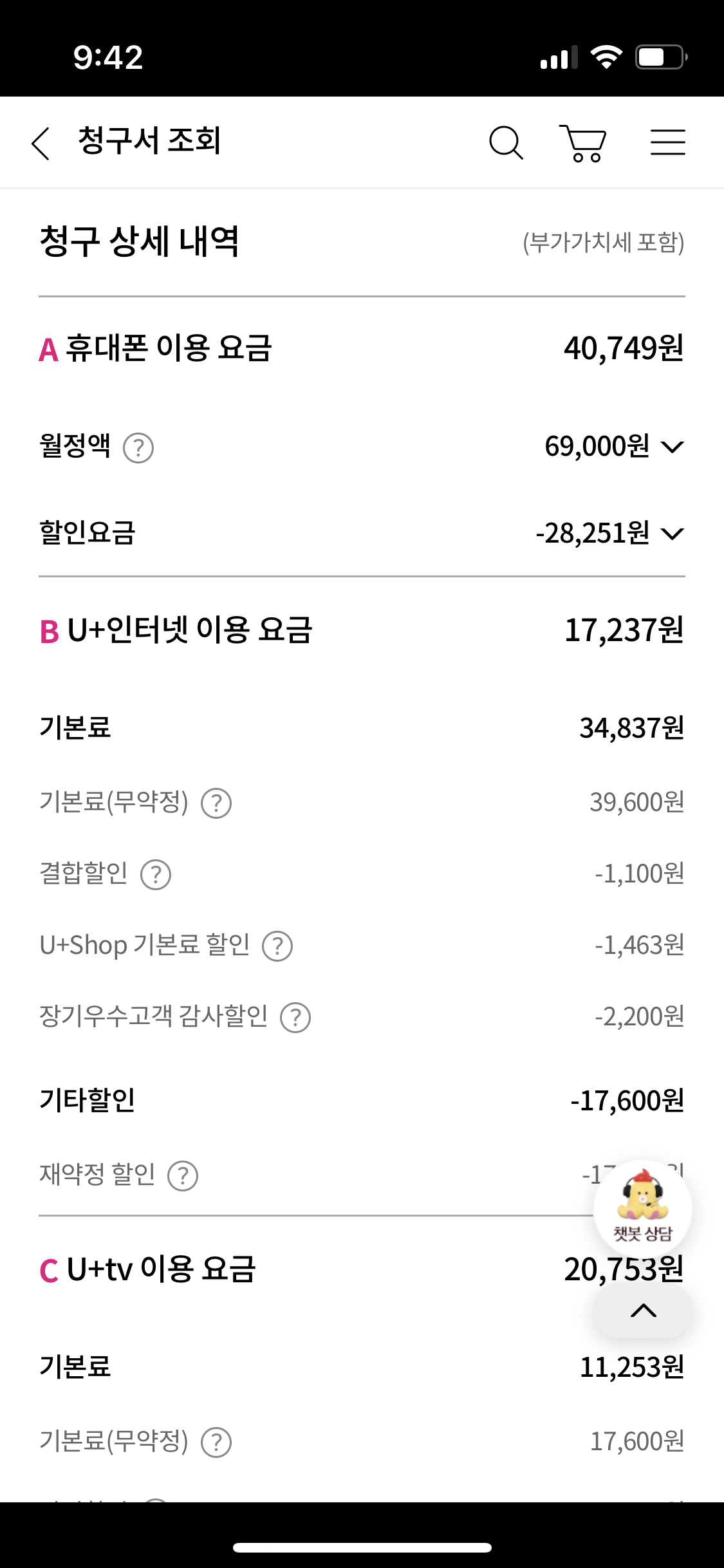Open the shopping cart
724x1568 pixels.
pos(583,143)
